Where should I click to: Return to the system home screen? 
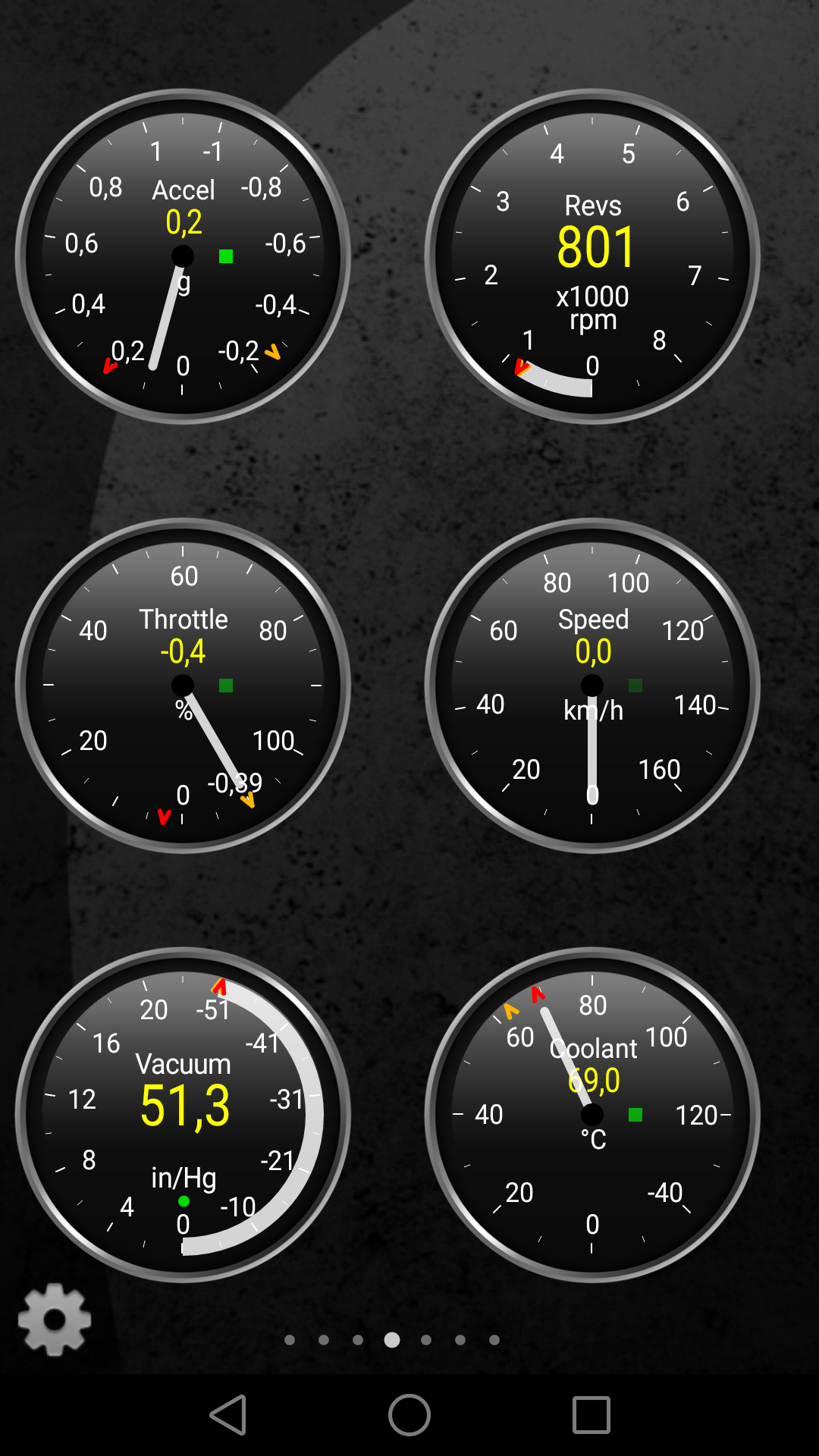[409, 1415]
